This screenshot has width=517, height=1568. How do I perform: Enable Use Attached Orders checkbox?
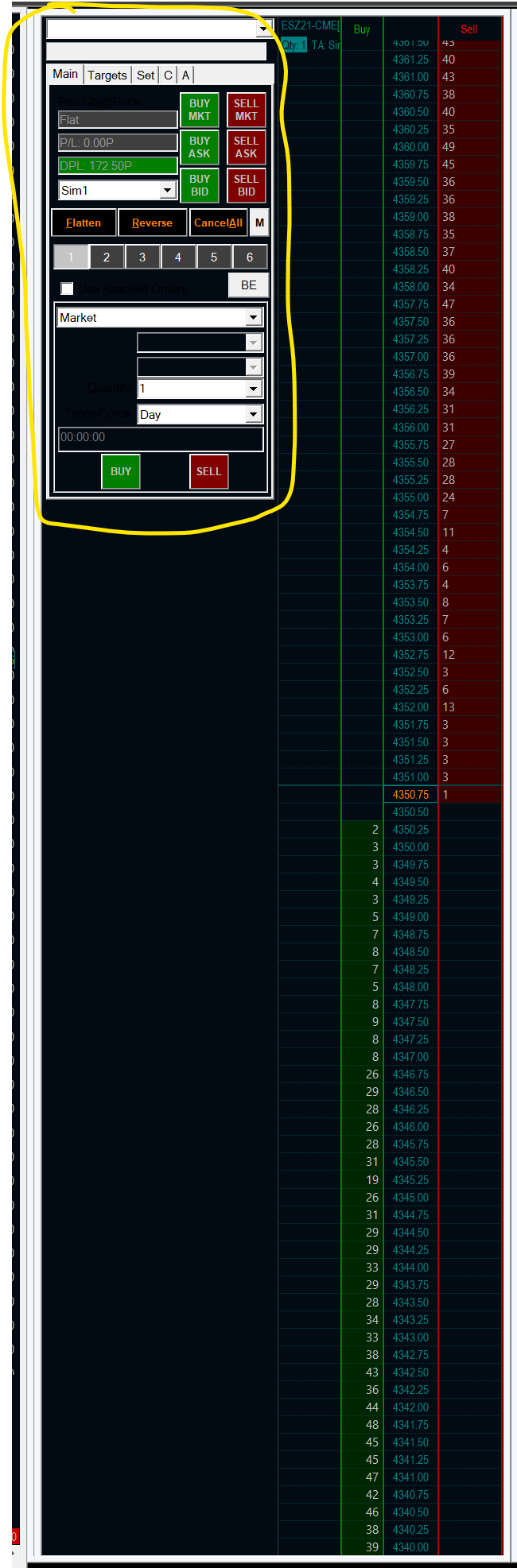(x=68, y=288)
